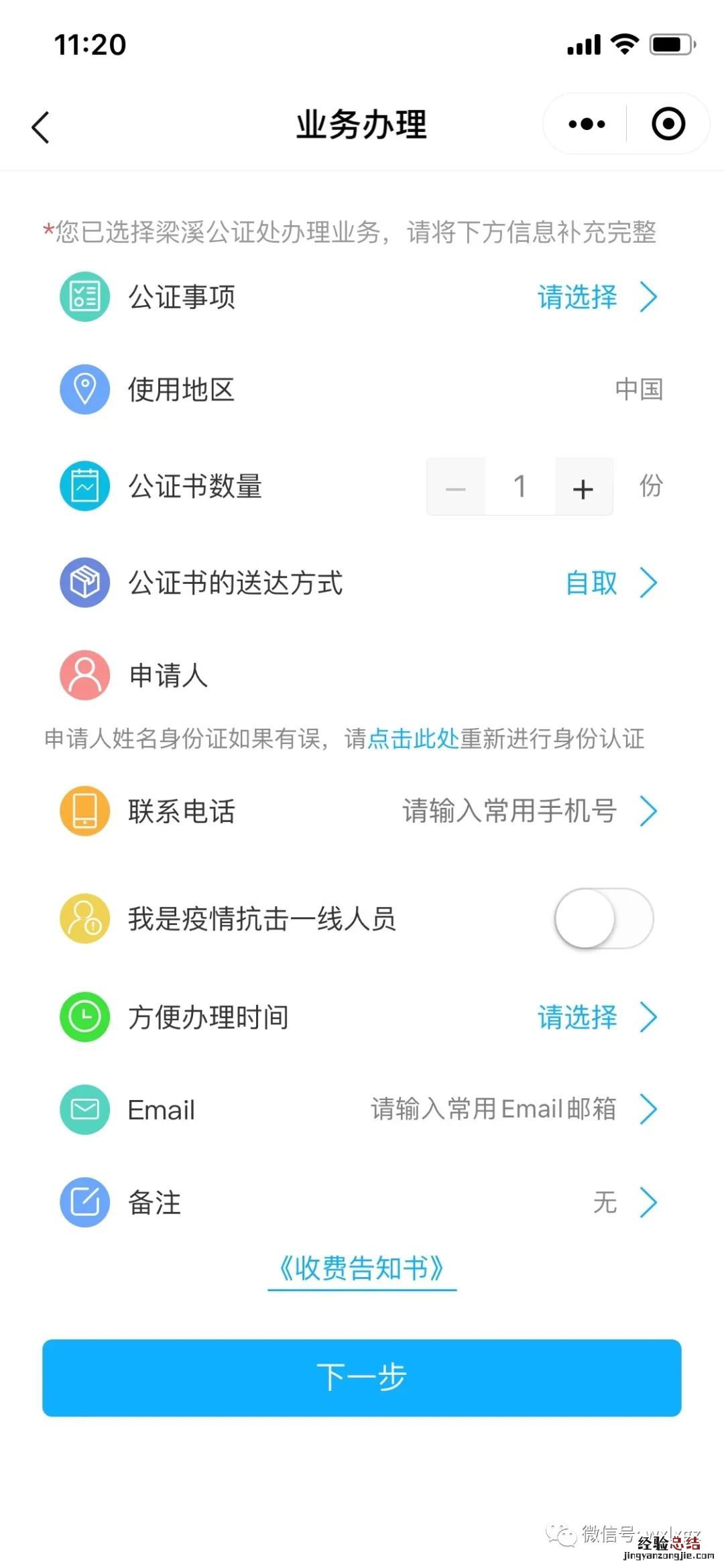
Task: Open the 备注 remarks row
Action: pyautogui.click(x=623, y=1202)
